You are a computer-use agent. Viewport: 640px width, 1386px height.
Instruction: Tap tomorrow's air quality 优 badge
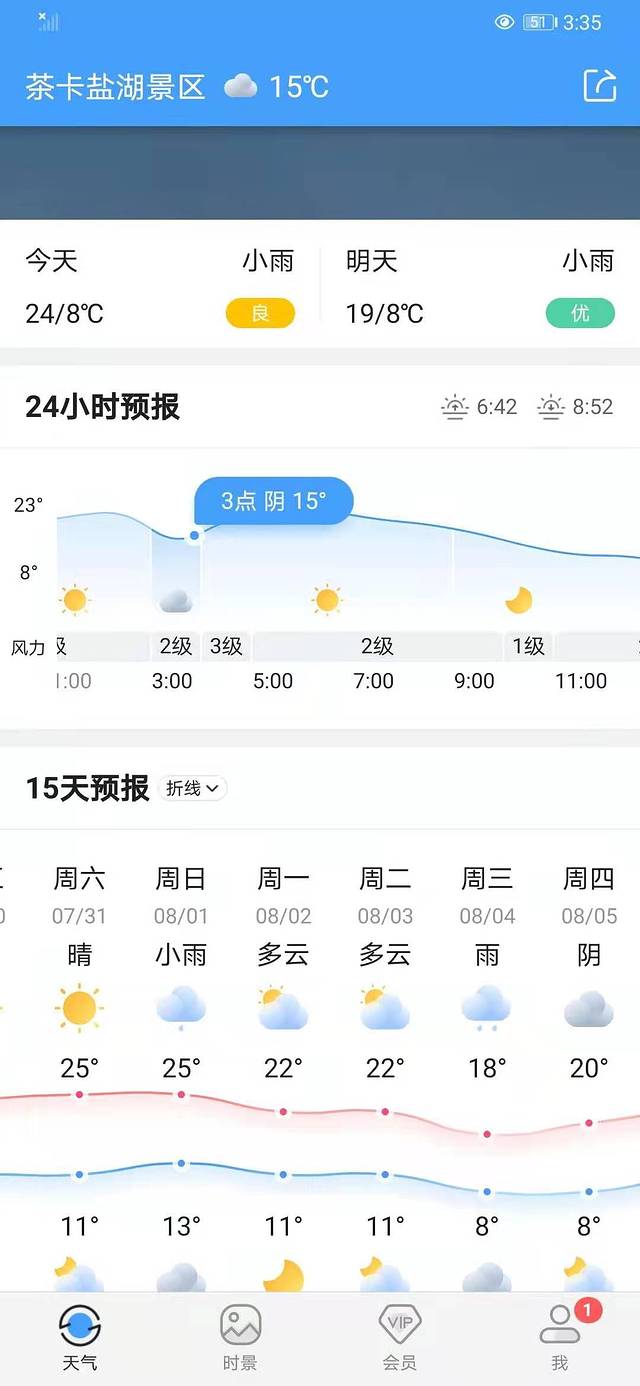[x=580, y=314]
